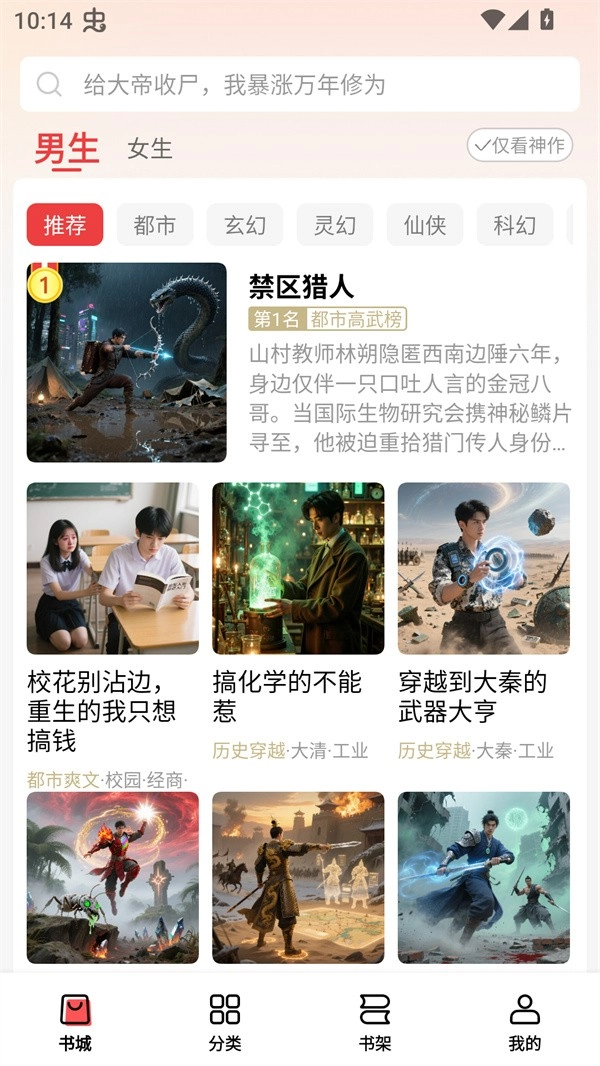Open the novel 穿越到大秦的武器大亨
This screenshot has height=1066, width=600.
tap(484, 568)
